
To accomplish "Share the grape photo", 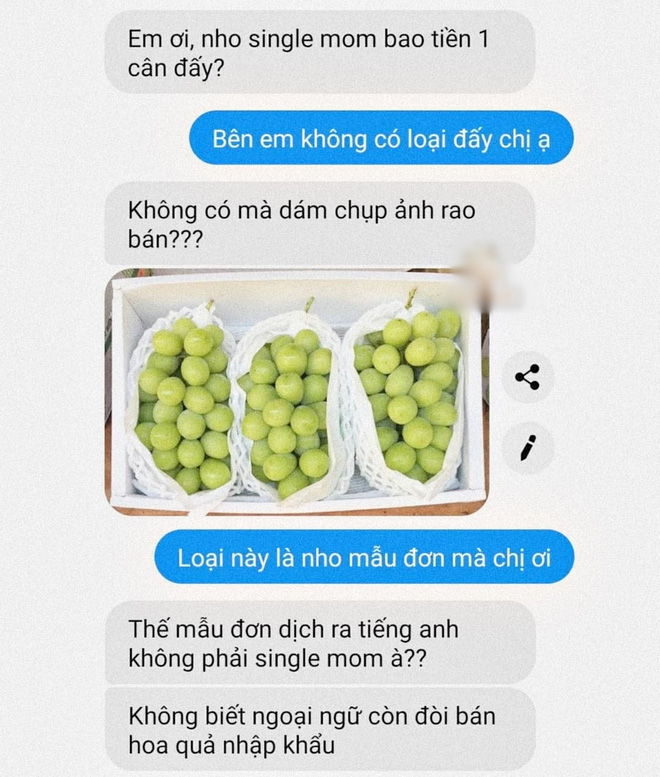I will (527, 377).
